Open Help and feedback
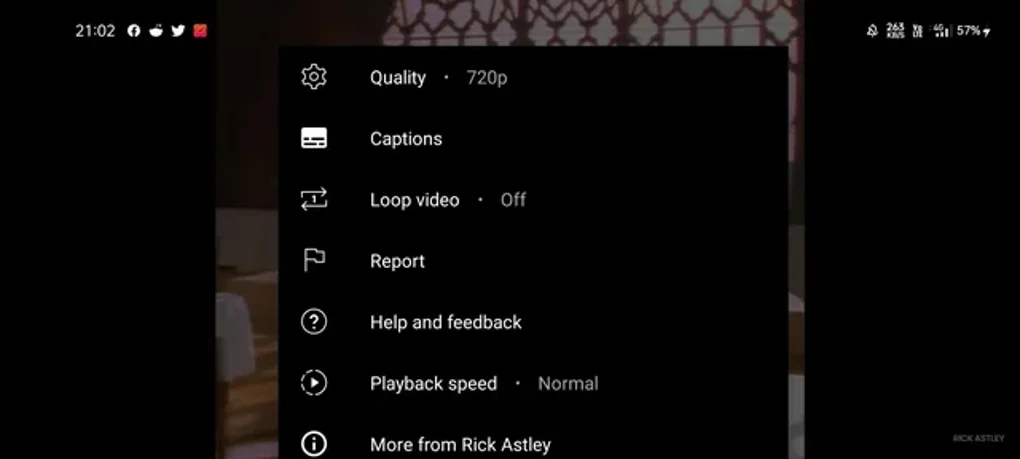This screenshot has width=1020, height=459. coord(445,322)
